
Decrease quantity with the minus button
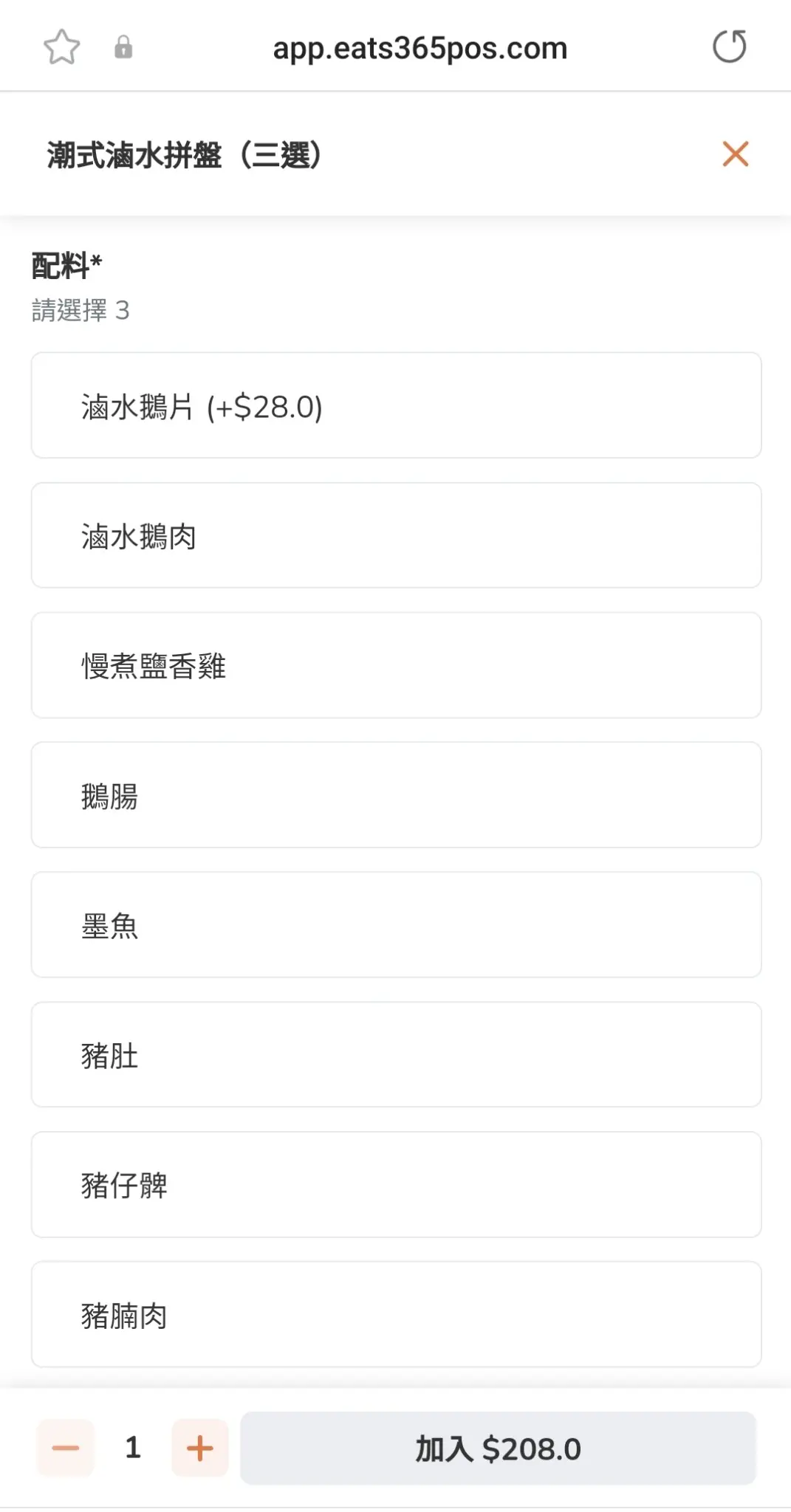[x=66, y=1448]
